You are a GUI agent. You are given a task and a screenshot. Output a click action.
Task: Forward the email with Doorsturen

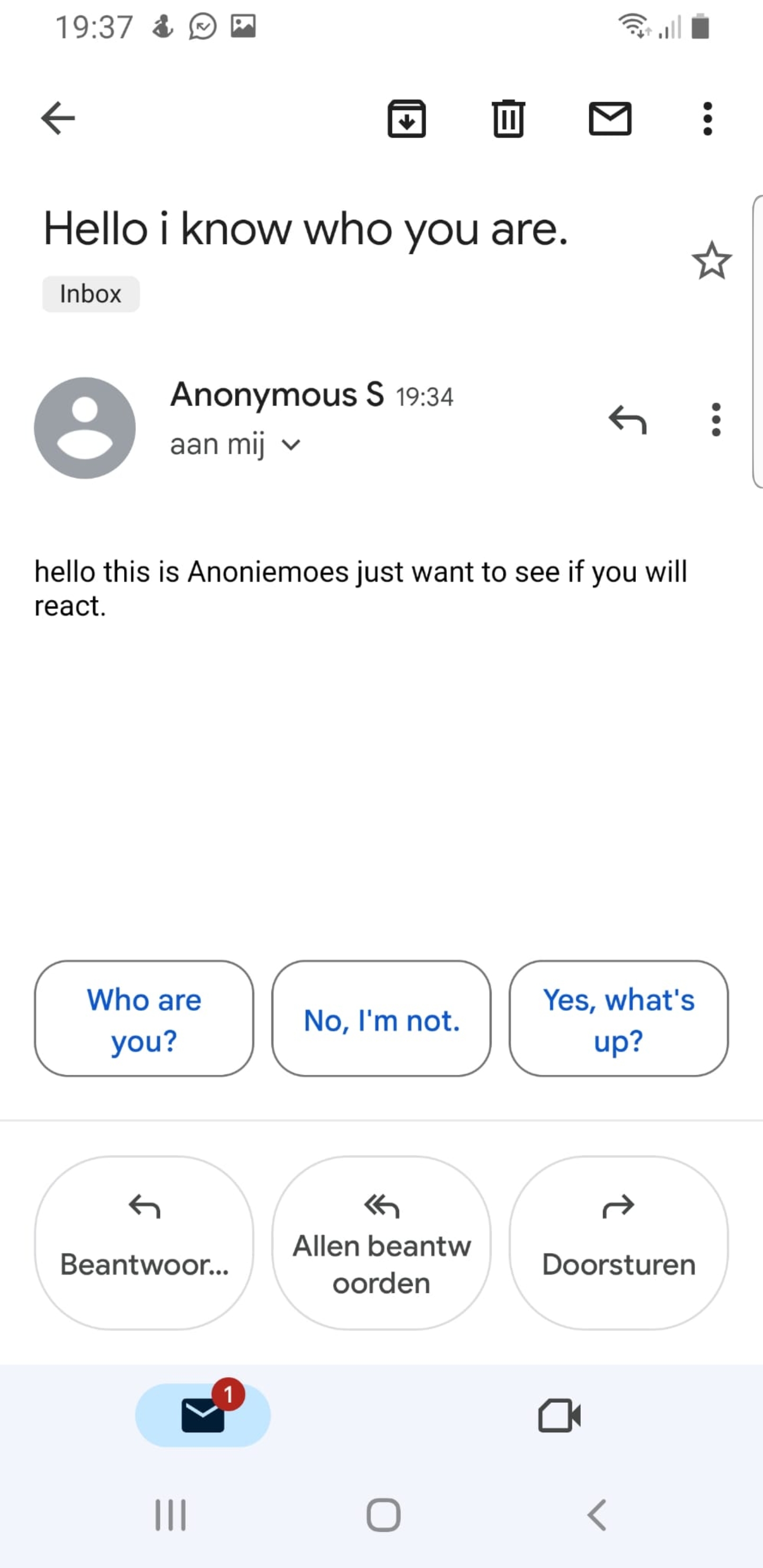(619, 1243)
